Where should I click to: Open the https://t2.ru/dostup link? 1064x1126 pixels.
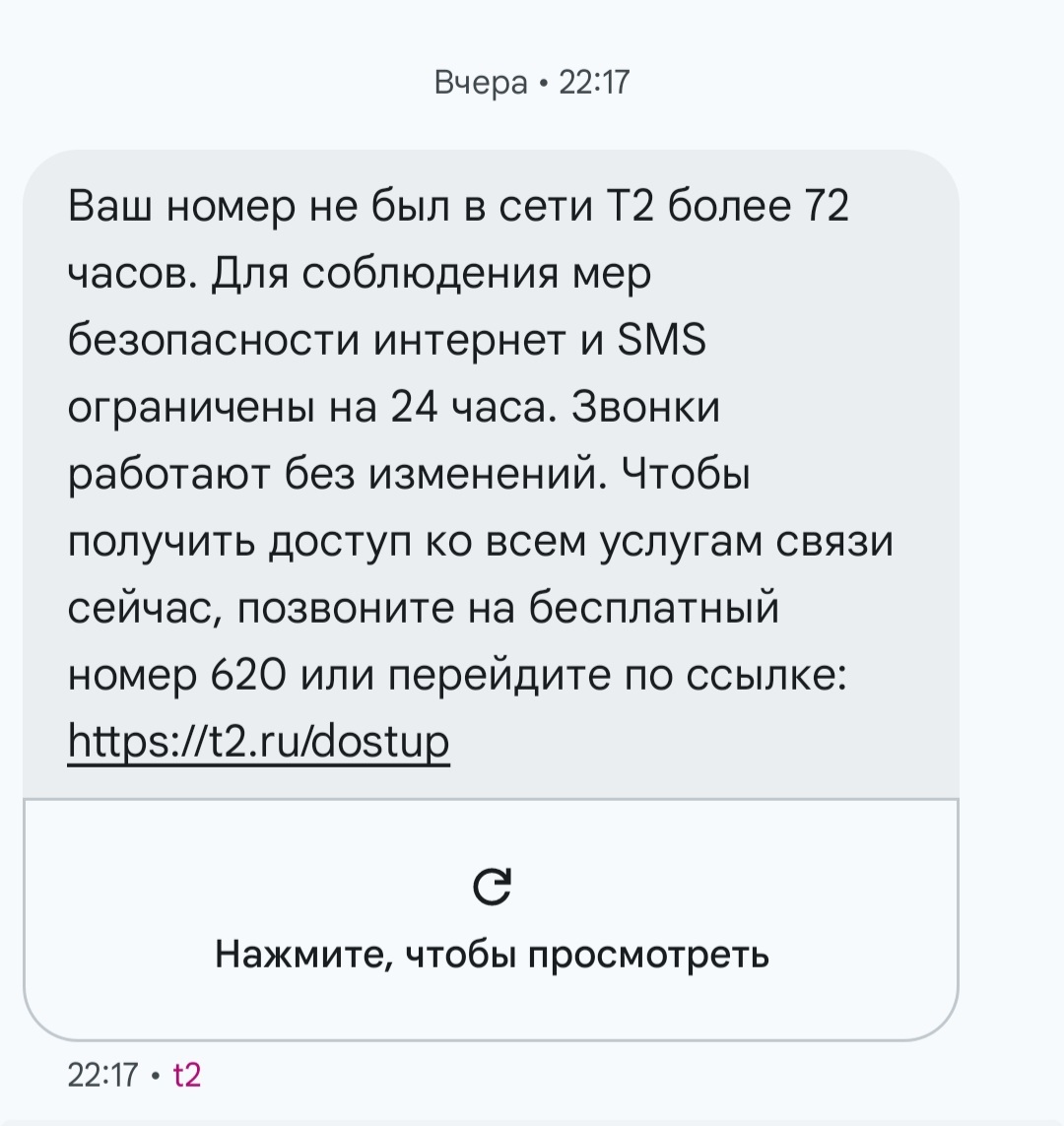(x=259, y=741)
